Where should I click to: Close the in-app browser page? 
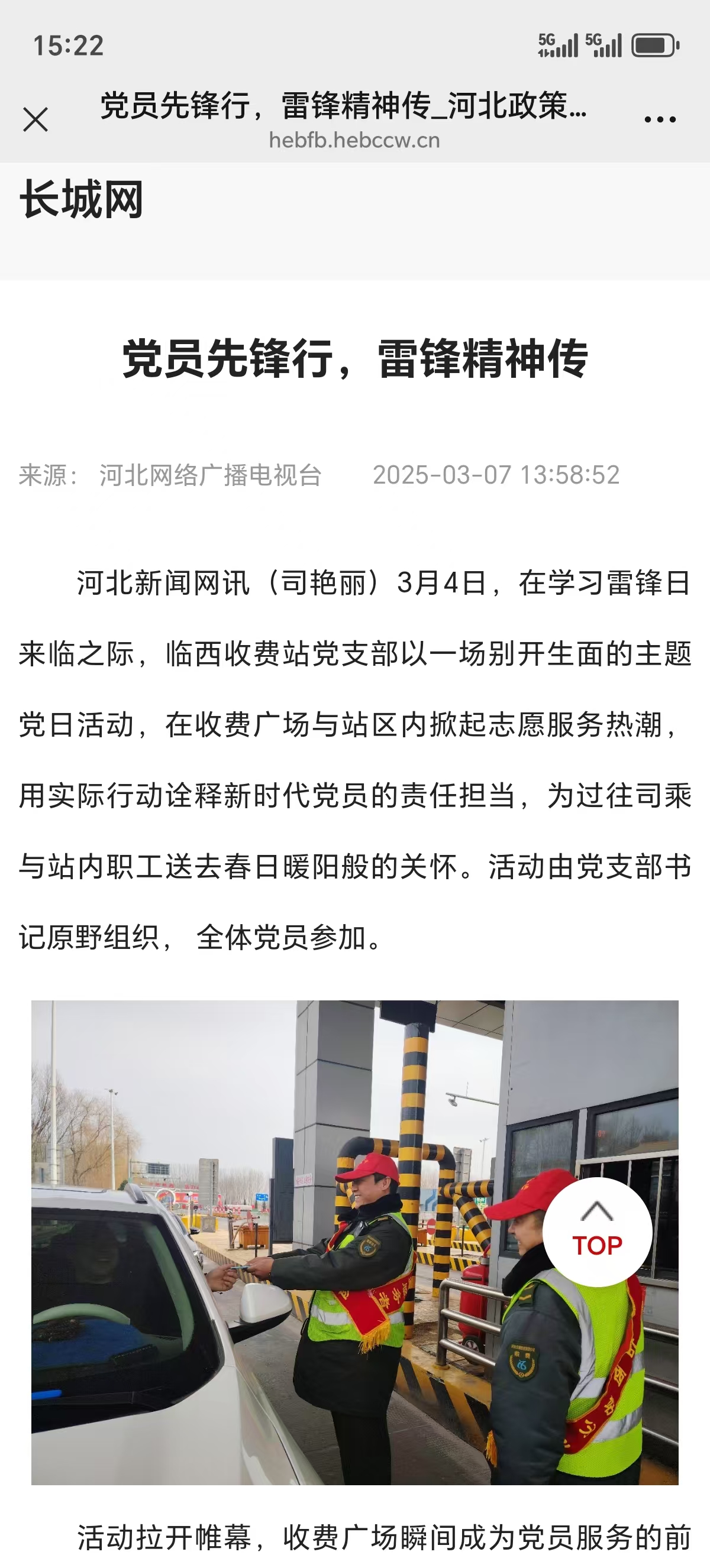coord(35,119)
